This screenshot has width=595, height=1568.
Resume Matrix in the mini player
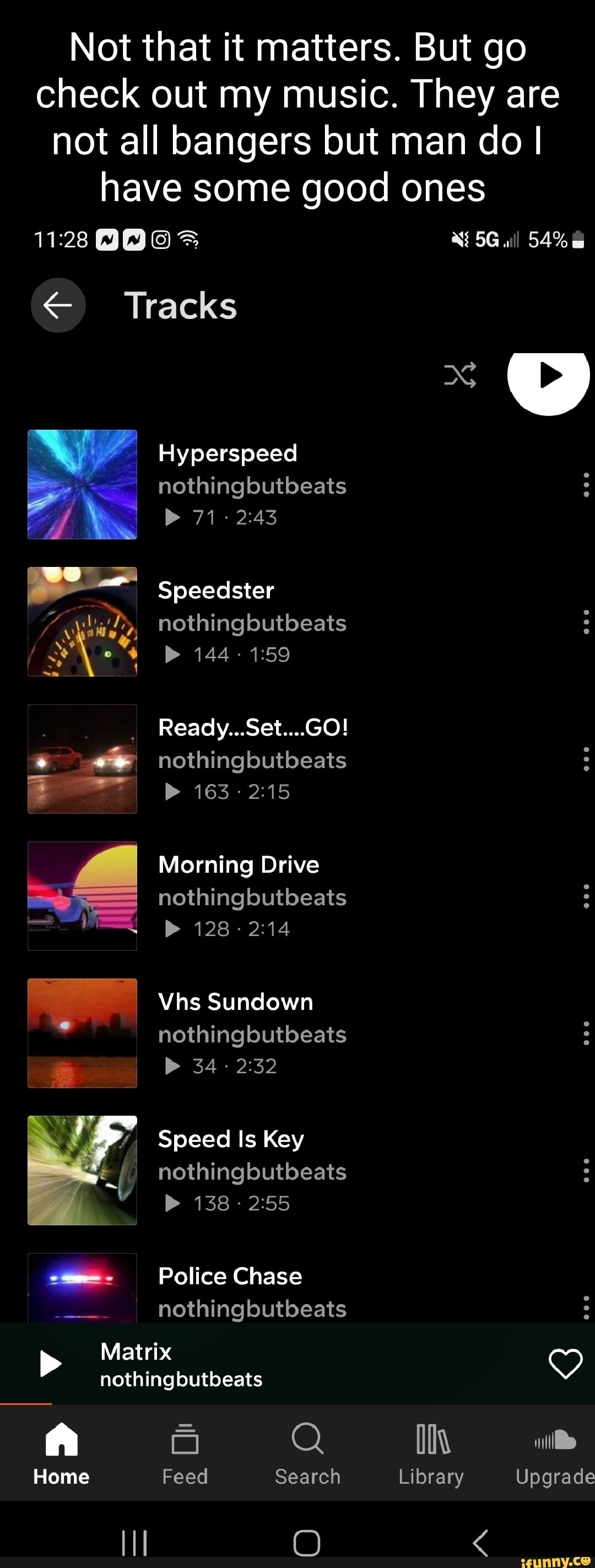coord(51,1364)
